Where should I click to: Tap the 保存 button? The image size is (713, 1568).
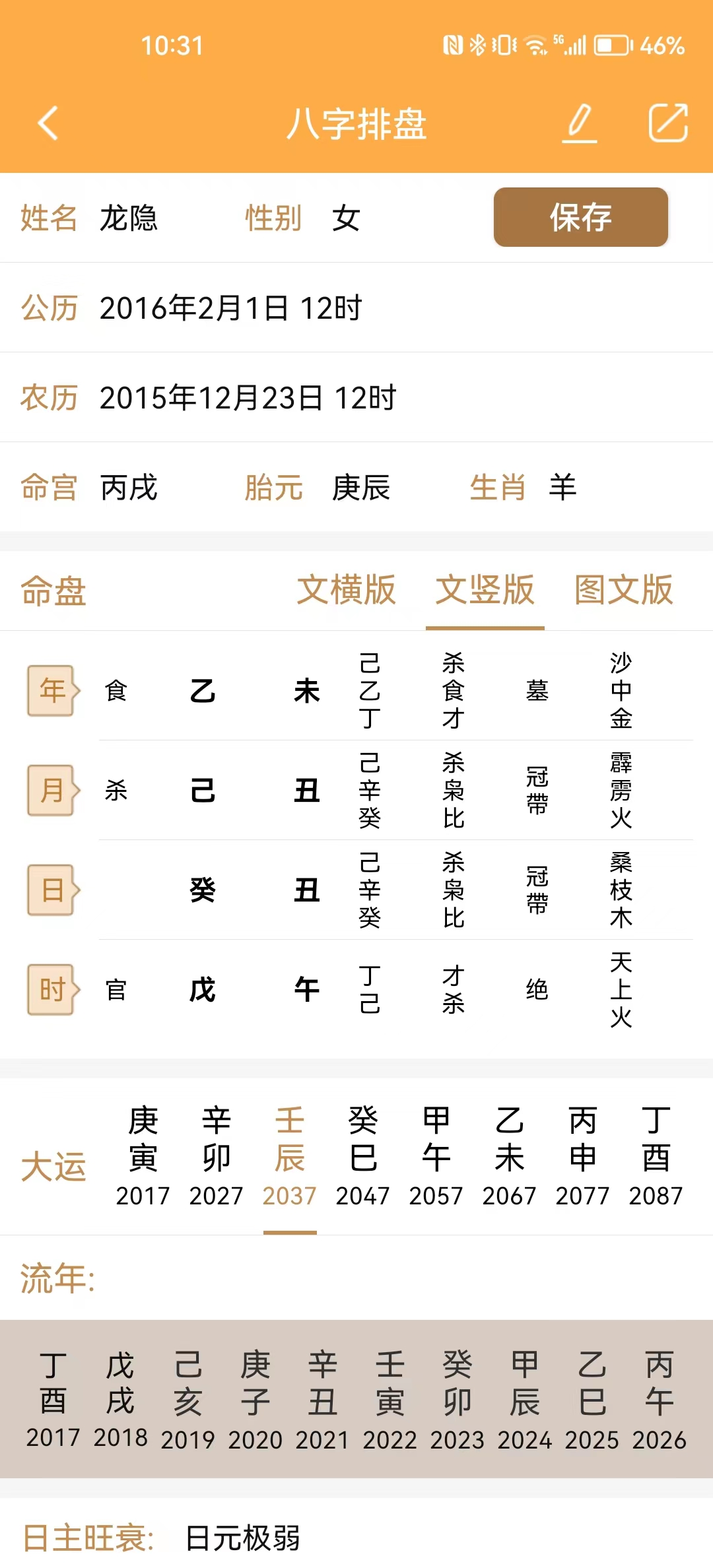pyautogui.click(x=580, y=217)
